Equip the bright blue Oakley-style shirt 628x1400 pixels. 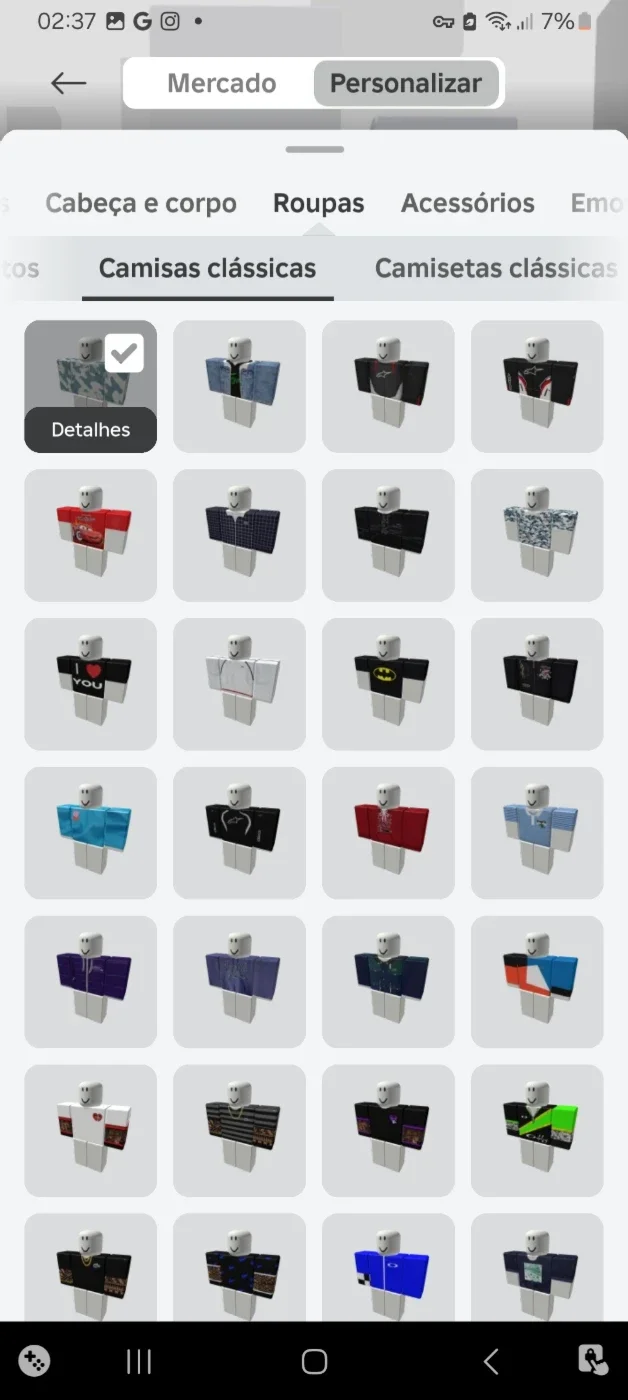(x=389, y=1268)
